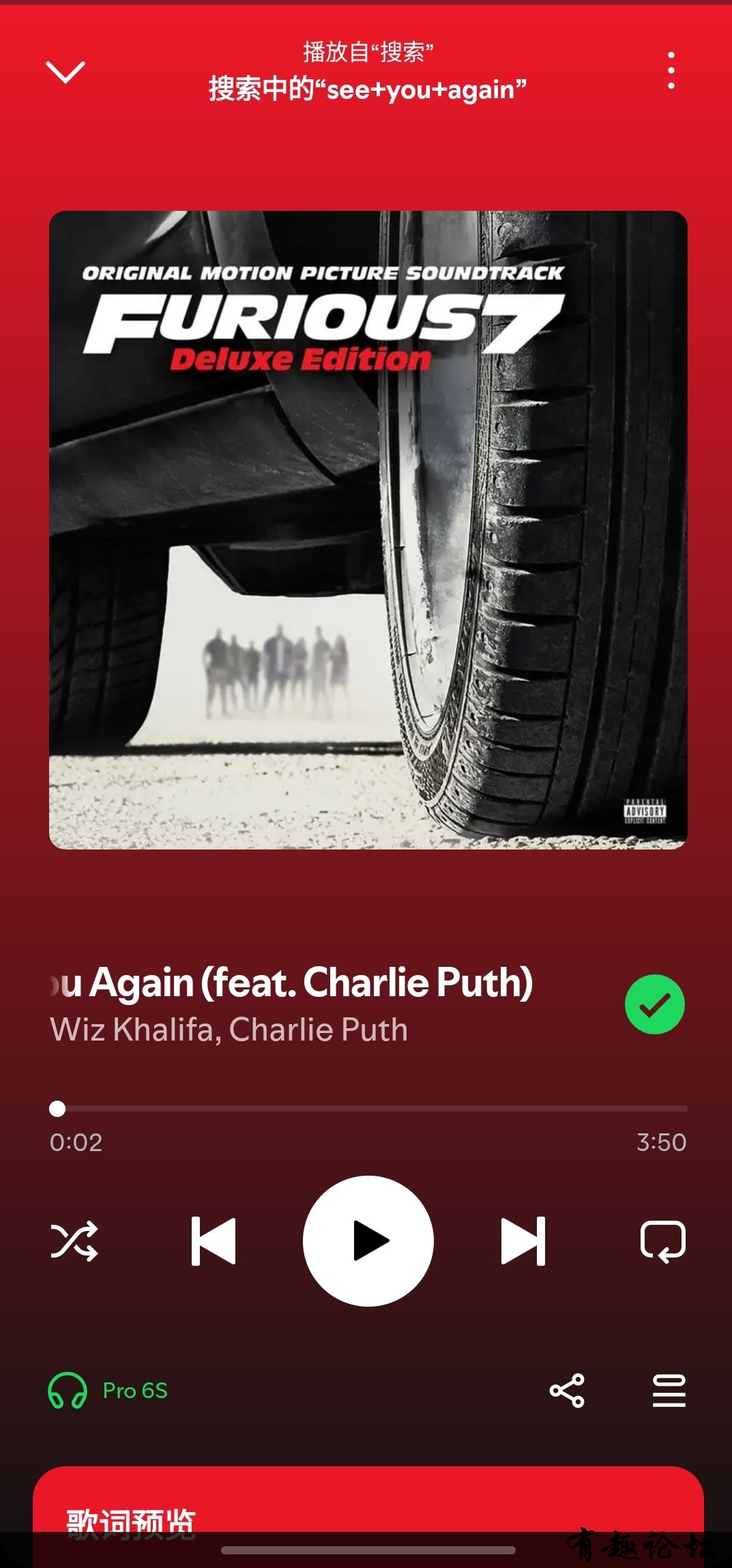Open artists Wiz Khalifa, Charlie Puth

pyautogui.click(x=229, y=1030)
